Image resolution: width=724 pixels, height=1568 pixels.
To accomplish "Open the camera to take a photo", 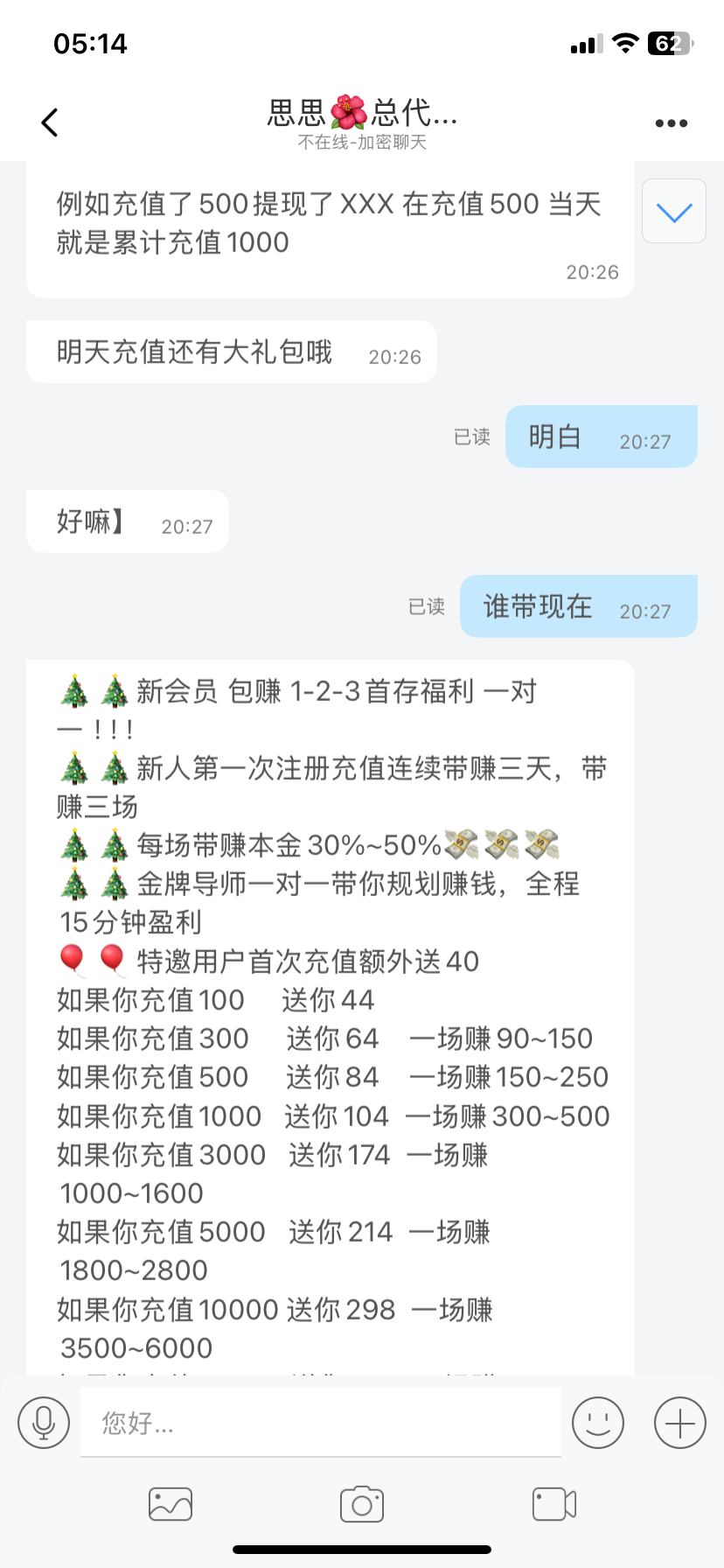I will coord(362,1504).
